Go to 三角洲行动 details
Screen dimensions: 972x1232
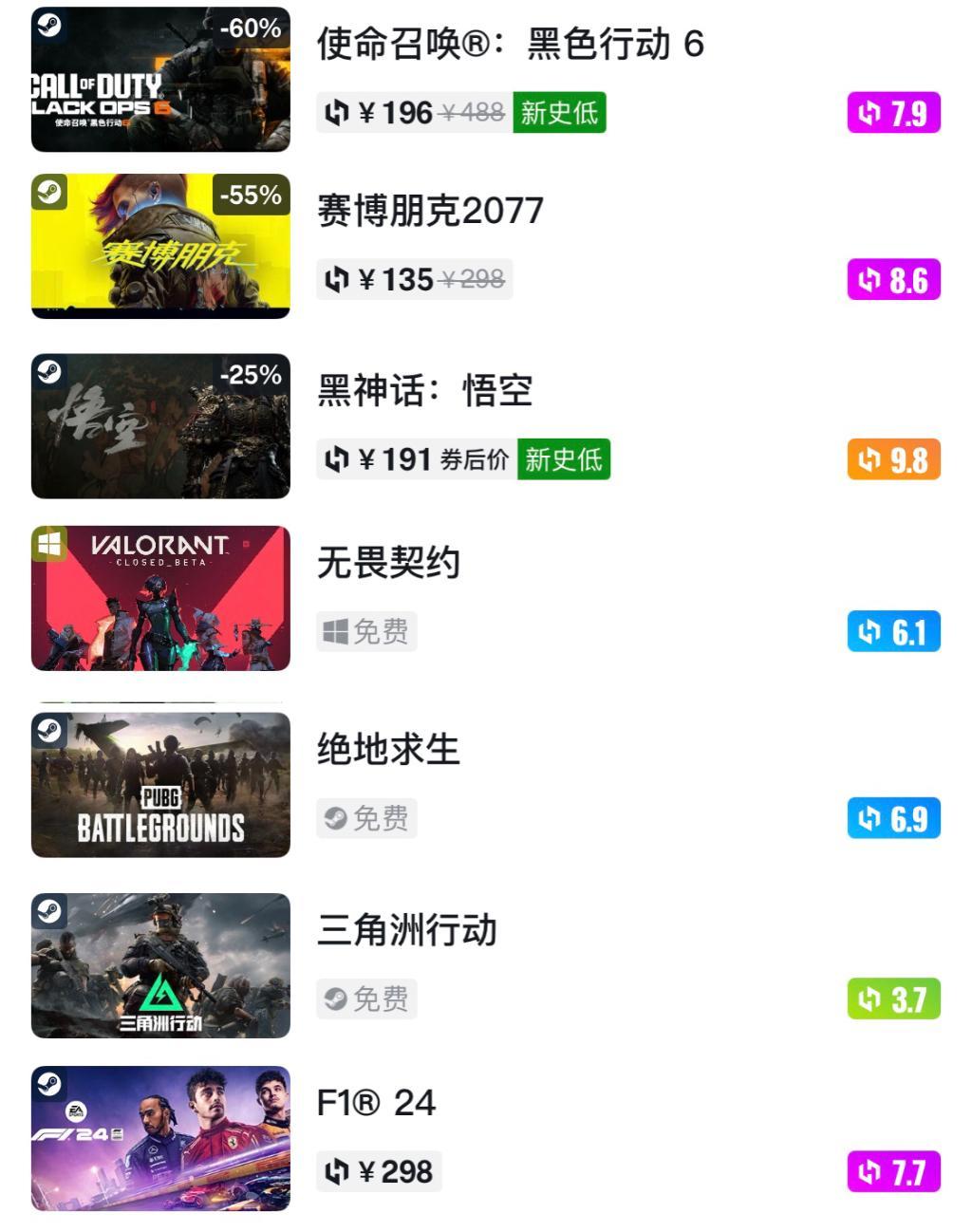pyautogui.click(x=406, y=930)
